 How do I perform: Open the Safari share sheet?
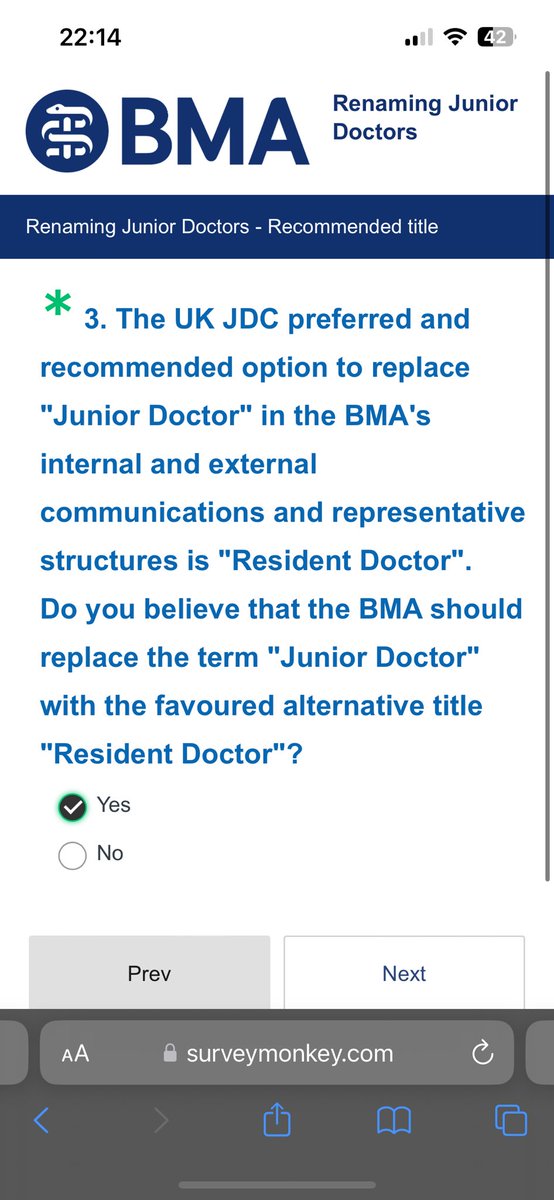277,1119
